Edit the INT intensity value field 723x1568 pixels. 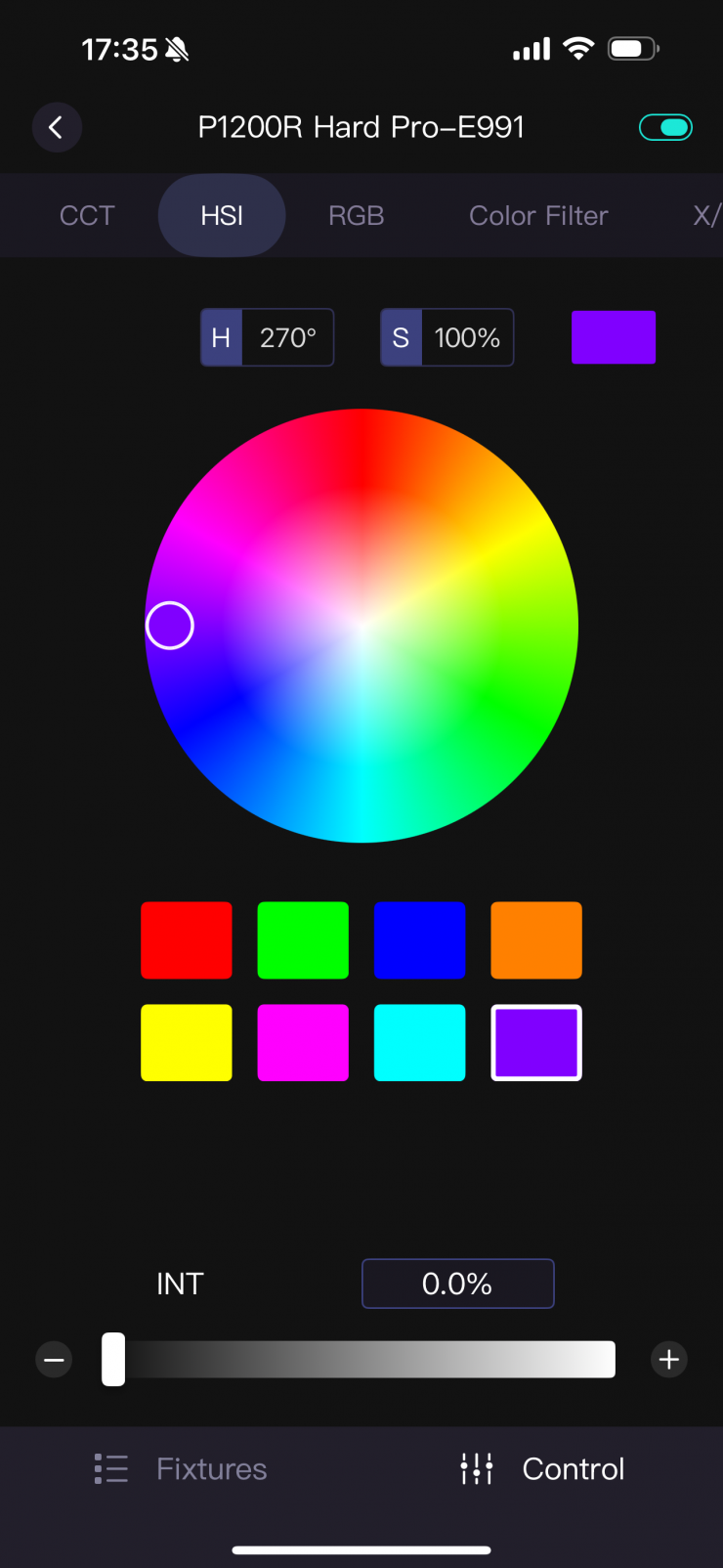[457, 1284]
